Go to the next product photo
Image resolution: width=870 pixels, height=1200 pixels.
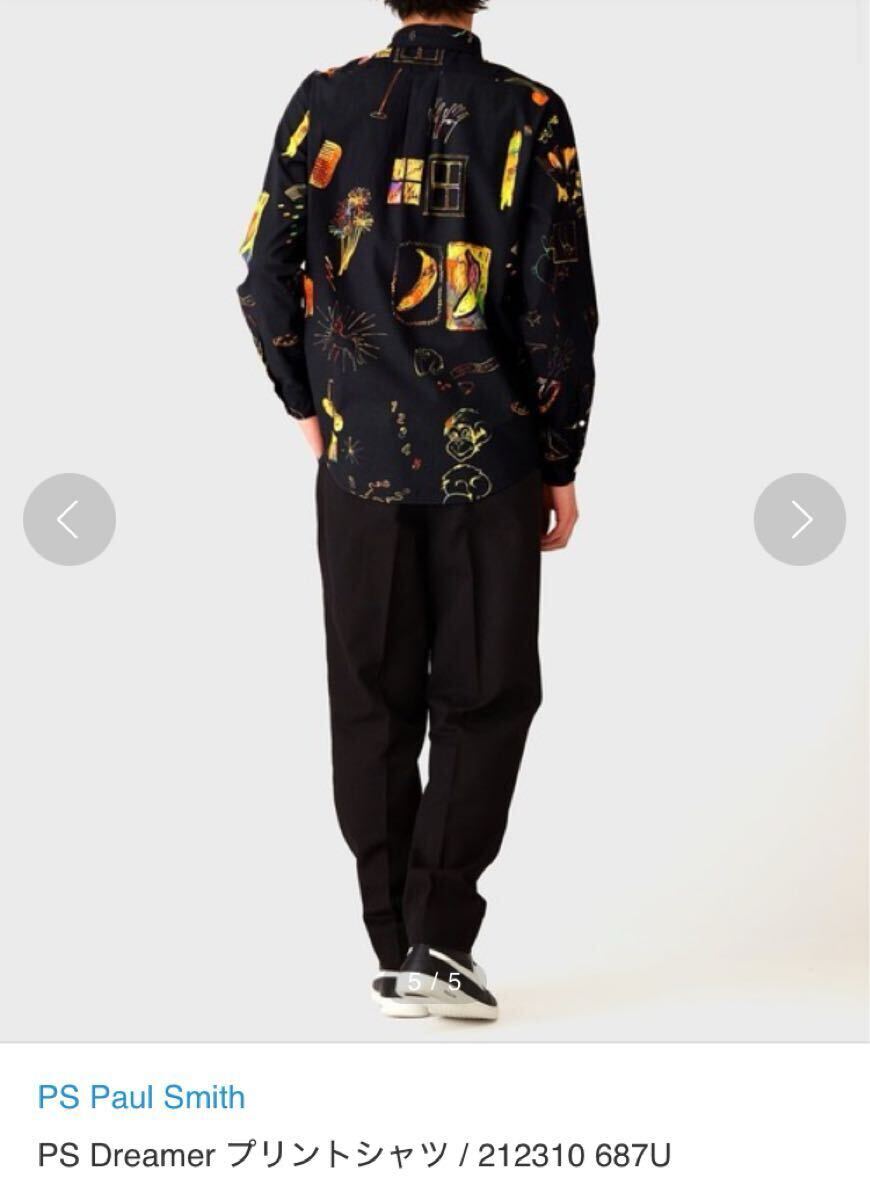click(799, 519)
